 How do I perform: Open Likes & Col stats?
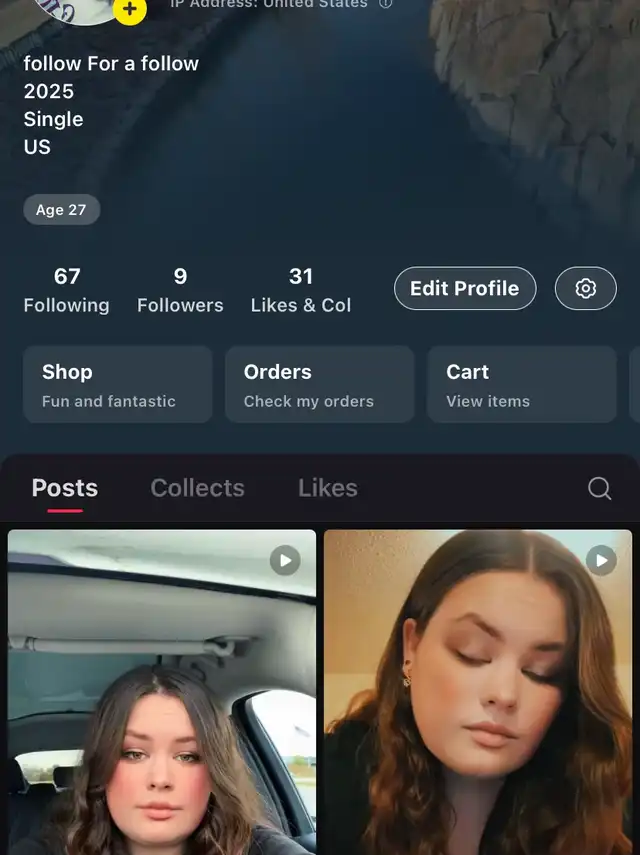coord(301,290)
